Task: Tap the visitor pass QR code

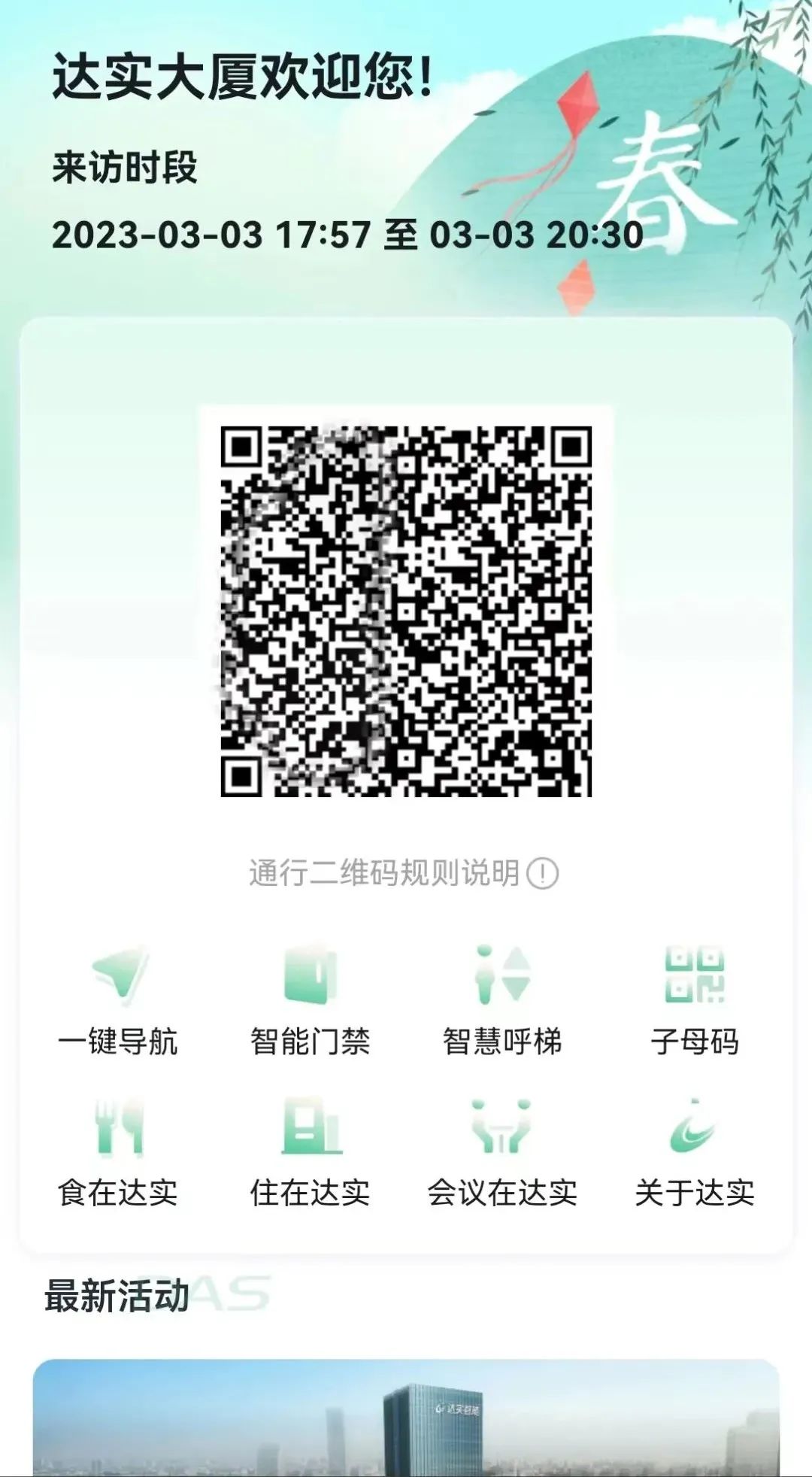Action: tap(406, 605)
